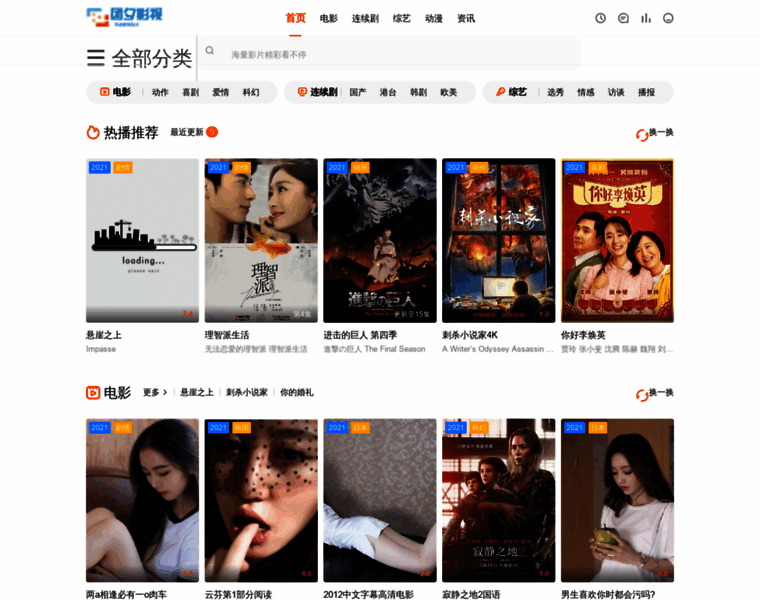The width and height of the screenshot is (760, 600).
Task: Switch to the 电影 top navigation tab
Action: [x=328, y=18]
